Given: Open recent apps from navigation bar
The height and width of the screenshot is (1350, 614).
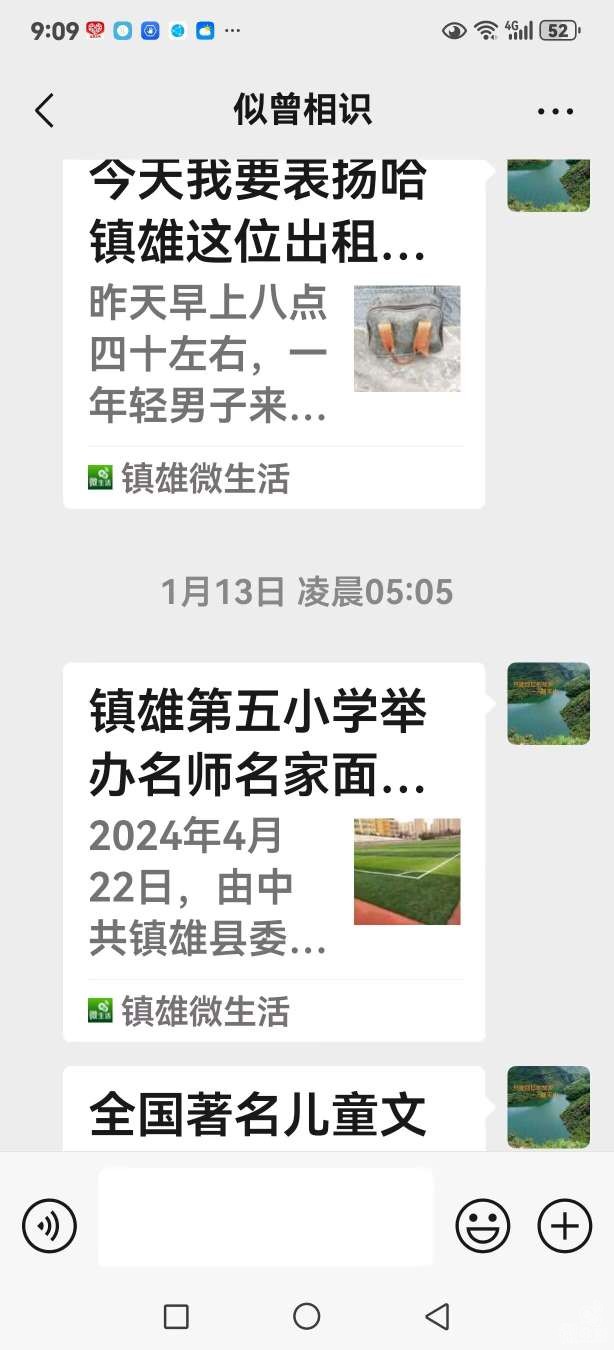Looking at the screenshot, I should (x=176, y=1316).
